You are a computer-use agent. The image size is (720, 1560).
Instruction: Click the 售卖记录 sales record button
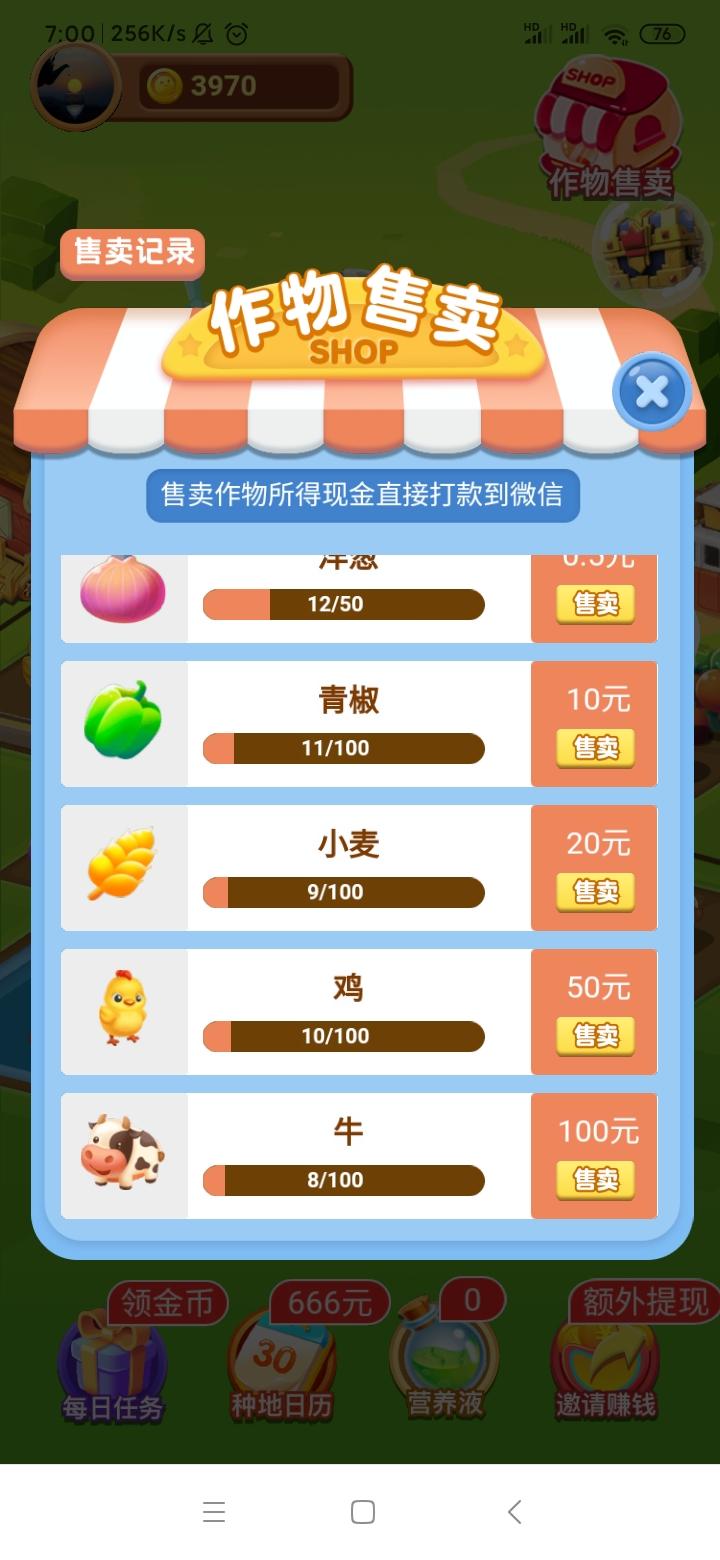tap(131, 255)
